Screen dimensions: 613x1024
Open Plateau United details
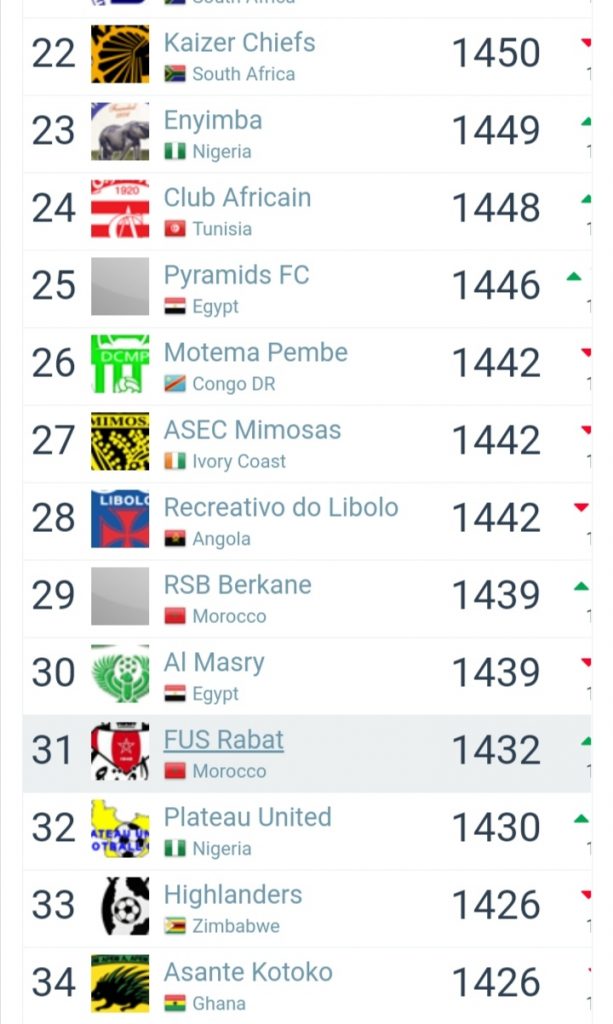(247, 817)
